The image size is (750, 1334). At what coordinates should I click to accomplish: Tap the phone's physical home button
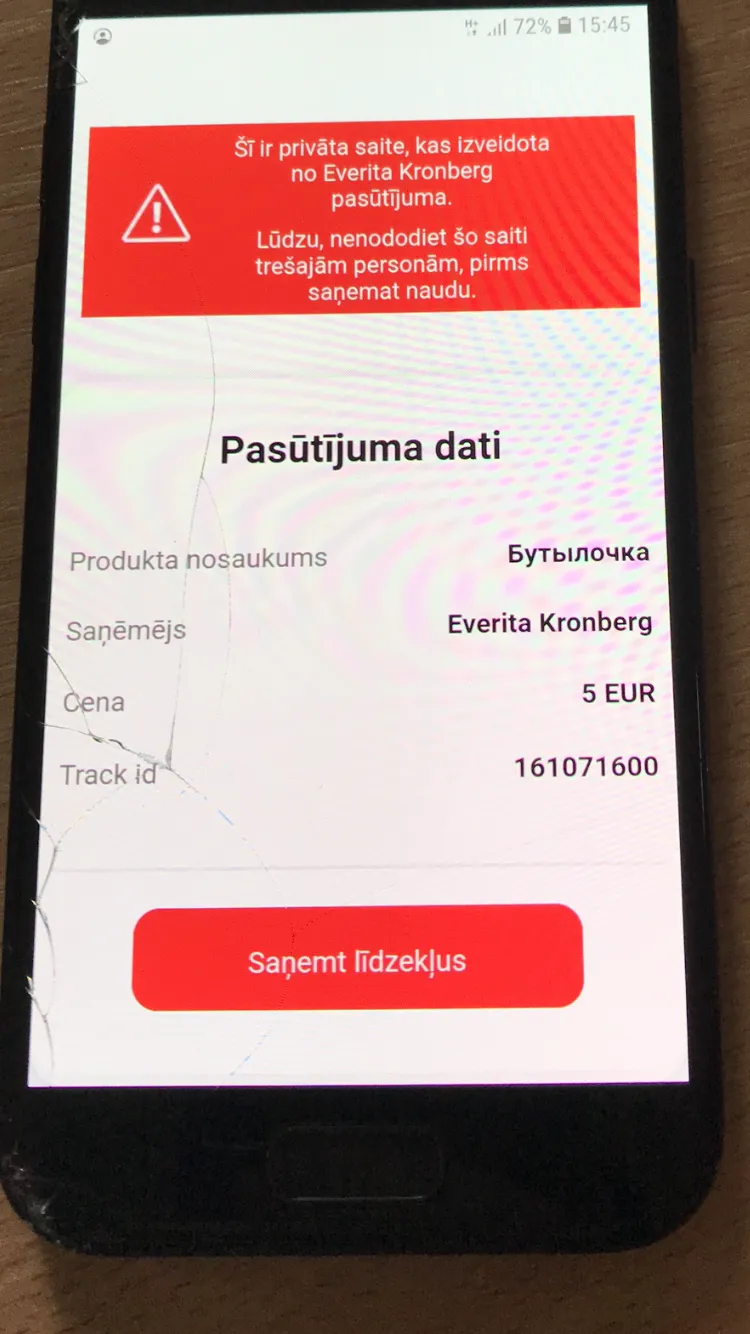[355, 1162]
